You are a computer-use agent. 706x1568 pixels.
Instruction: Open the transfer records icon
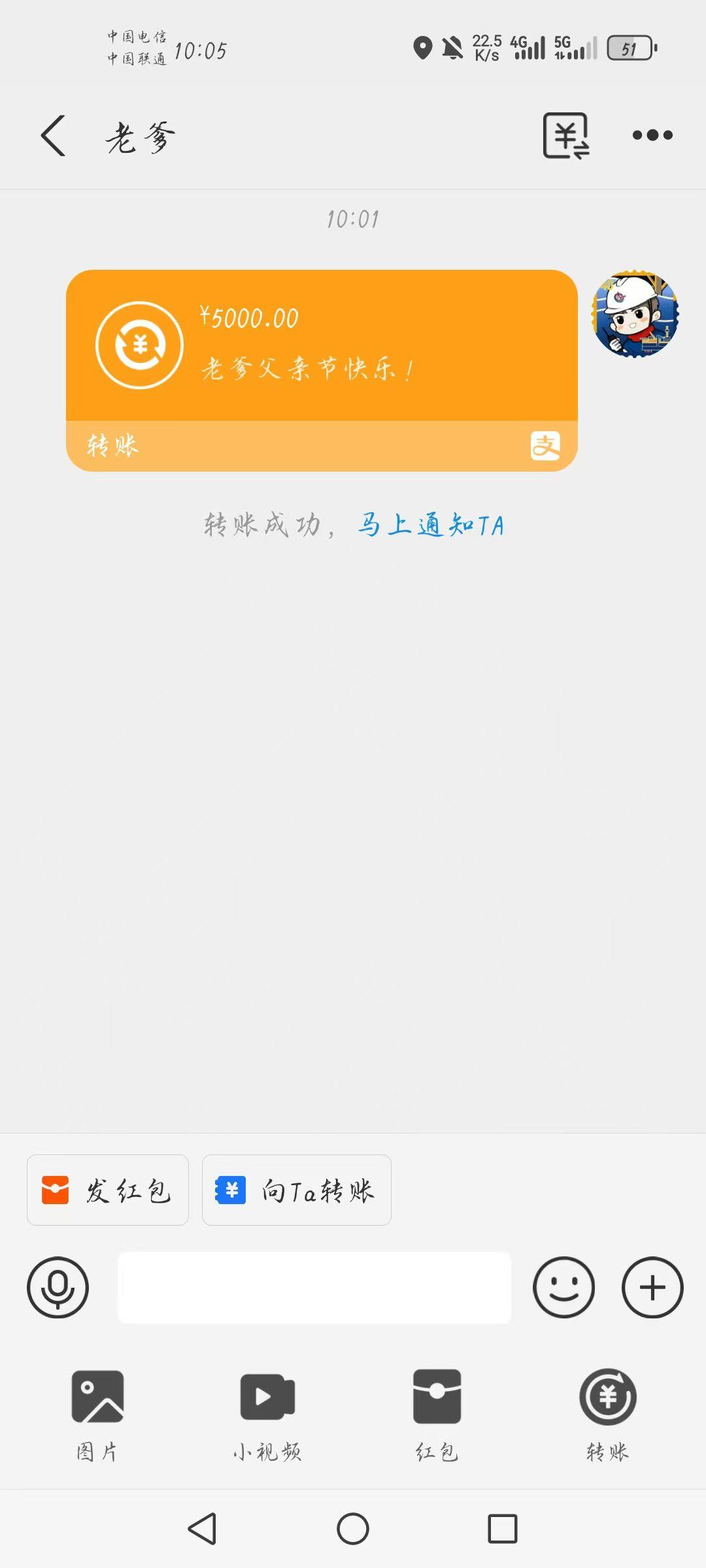tap(566, 136)
